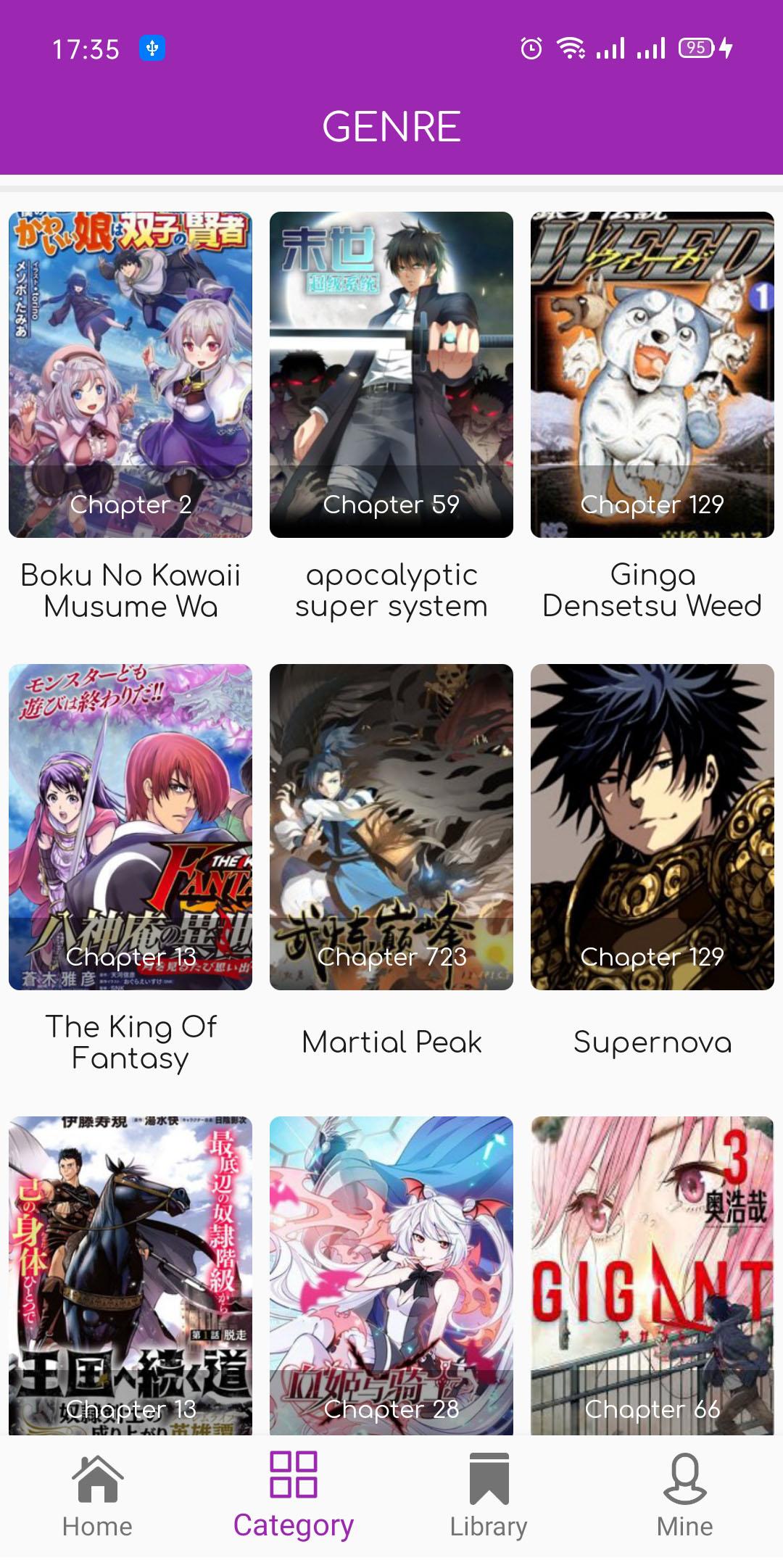Open the GENRE page header

[x=391, y=127]
